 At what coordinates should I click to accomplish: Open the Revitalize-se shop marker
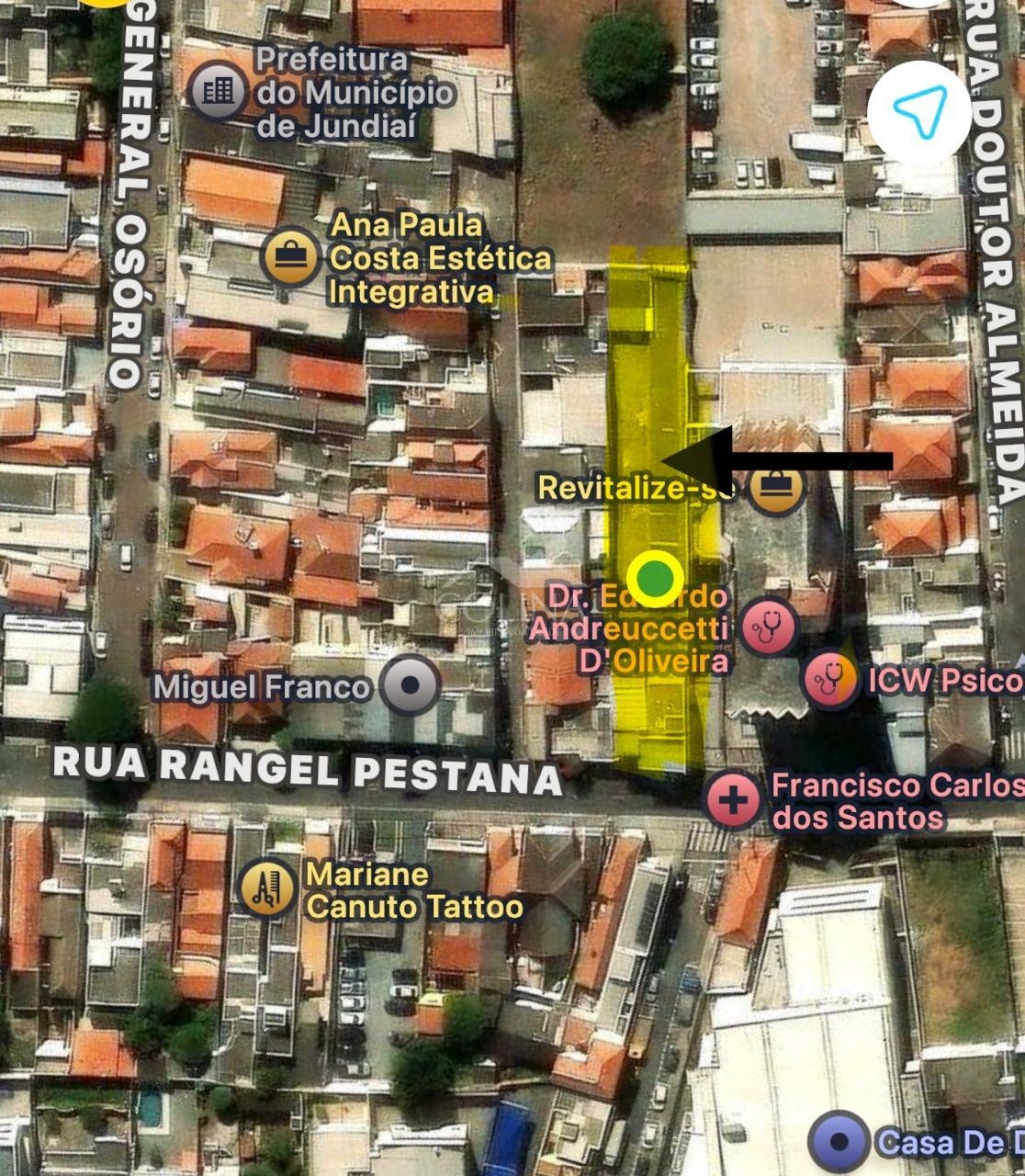pos(777,487)
